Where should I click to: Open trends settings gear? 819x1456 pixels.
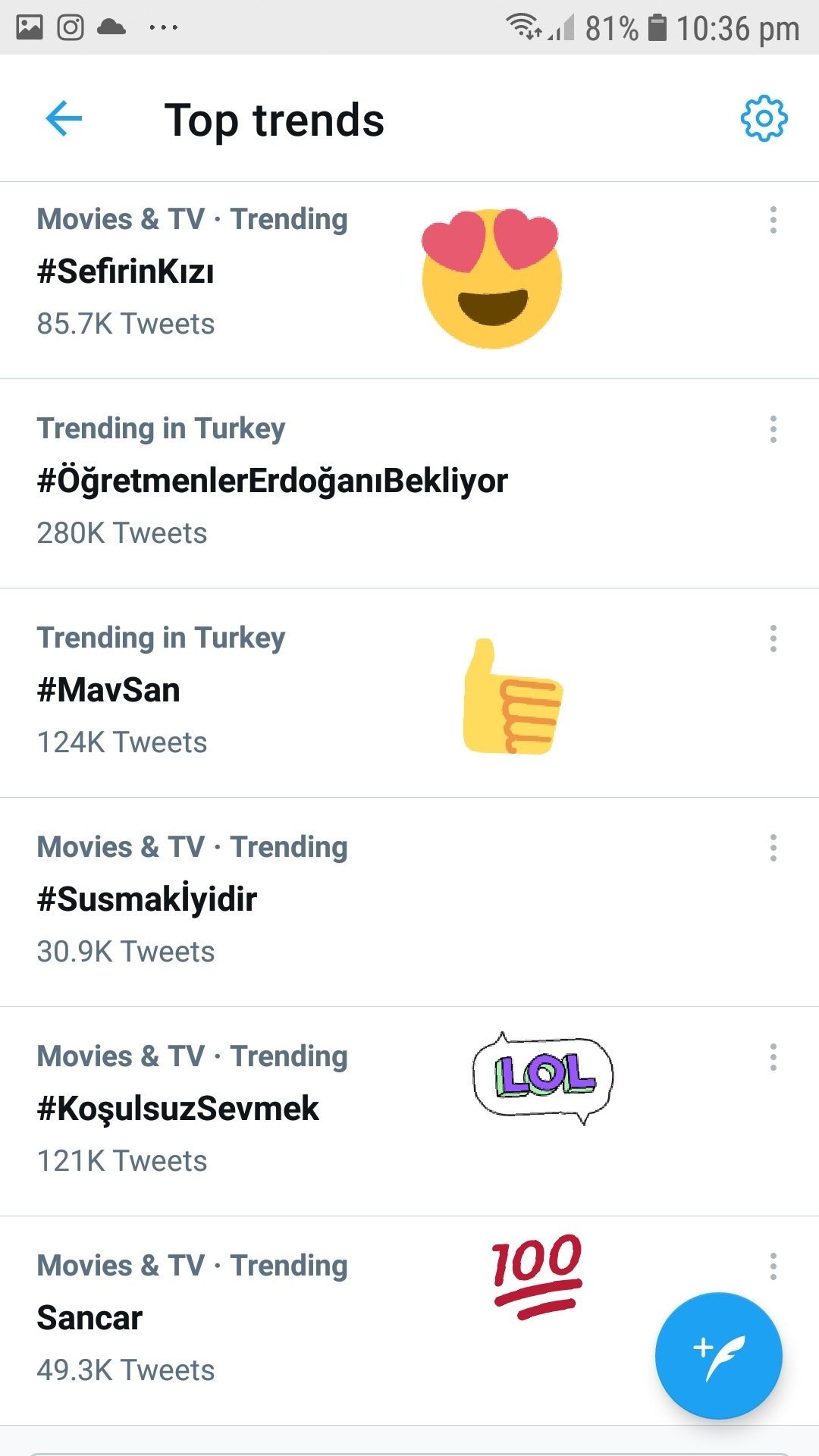[764, 119]
